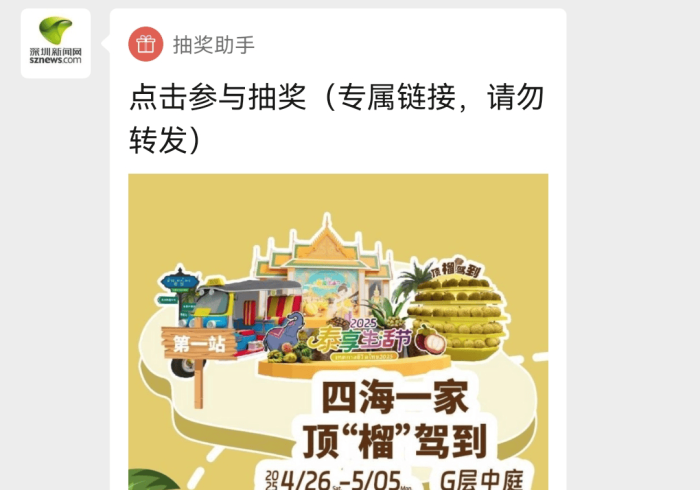Open the sznews sender avatar
The height and width of the screenshot is (490, 700).
pyautogui.click(x=56, y=44)
